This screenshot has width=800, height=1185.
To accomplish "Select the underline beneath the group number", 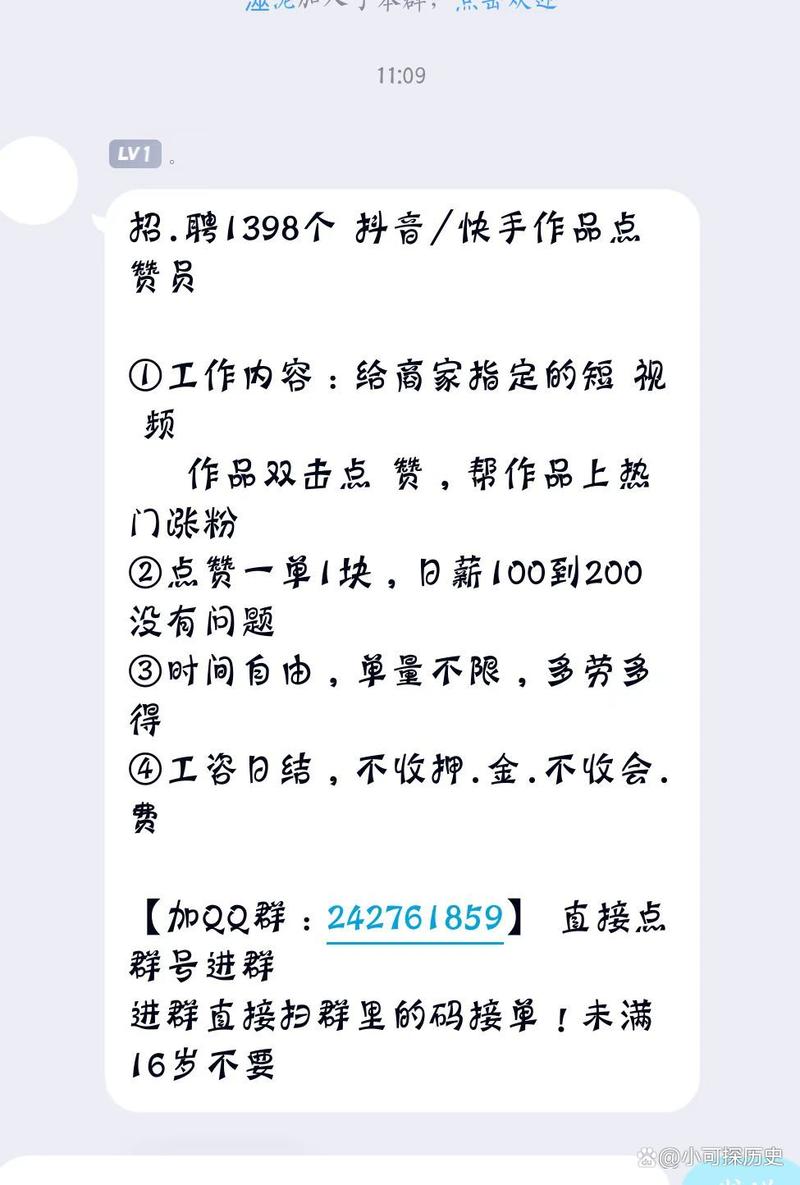I will click(x=416, y=942).
